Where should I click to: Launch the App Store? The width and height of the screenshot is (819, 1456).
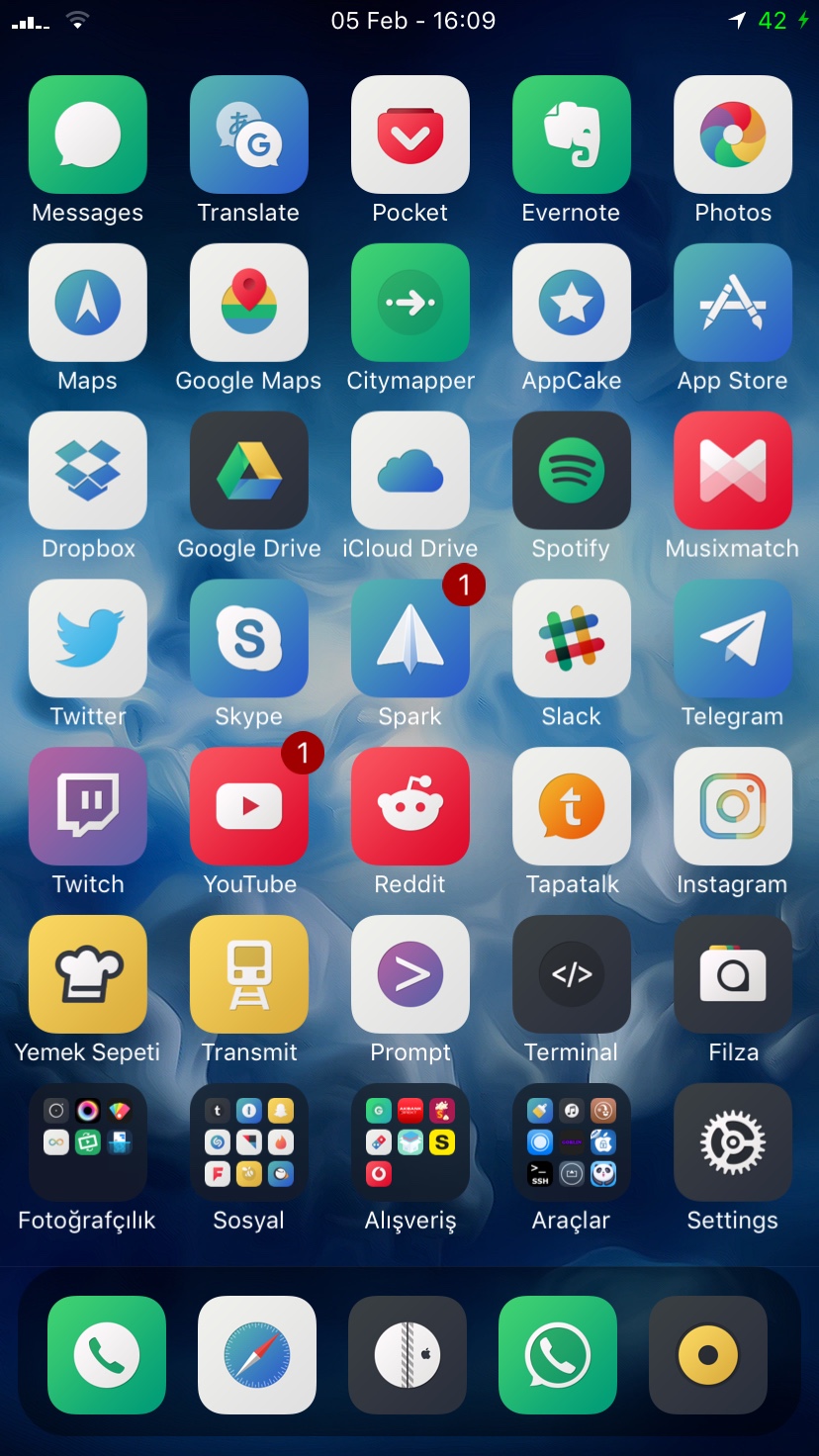733,303
